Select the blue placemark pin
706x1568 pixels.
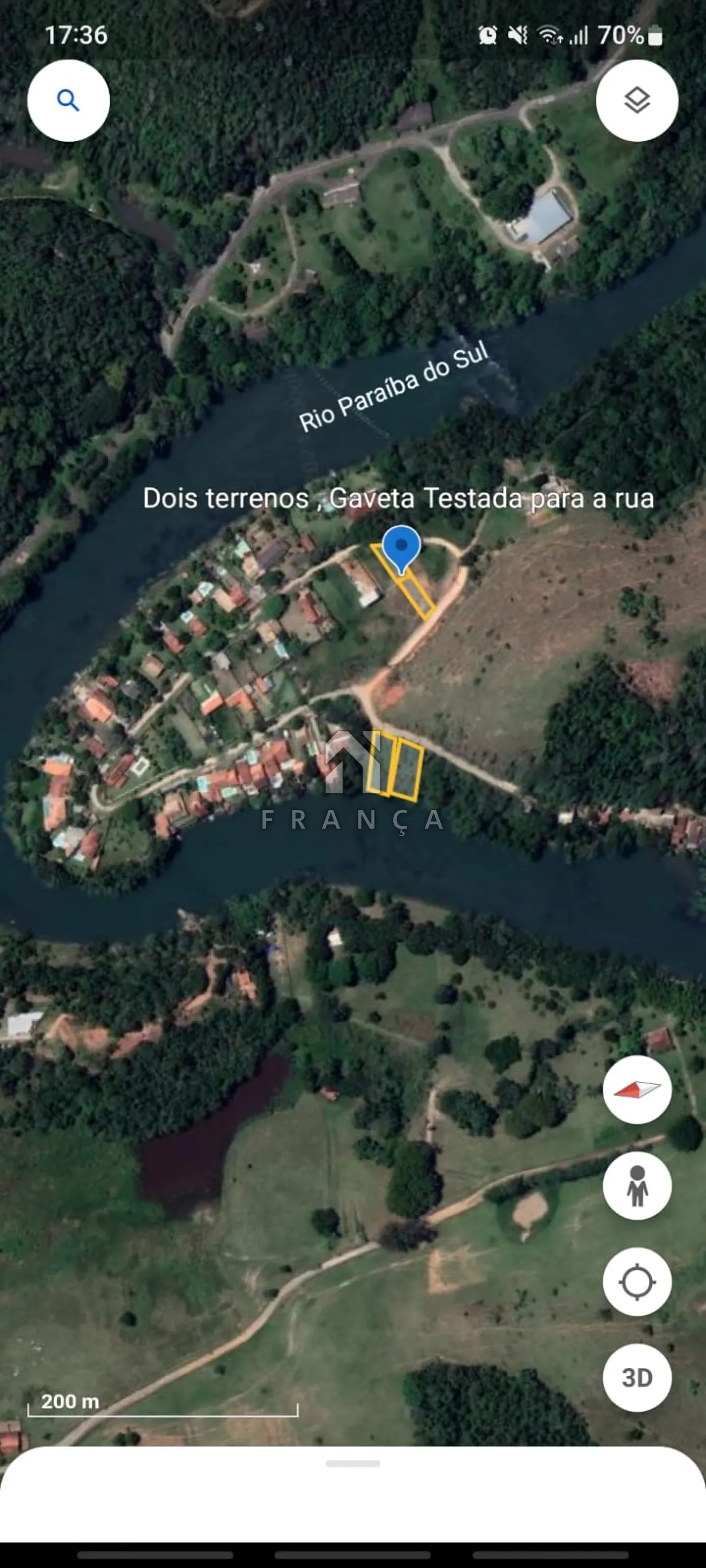401,548
